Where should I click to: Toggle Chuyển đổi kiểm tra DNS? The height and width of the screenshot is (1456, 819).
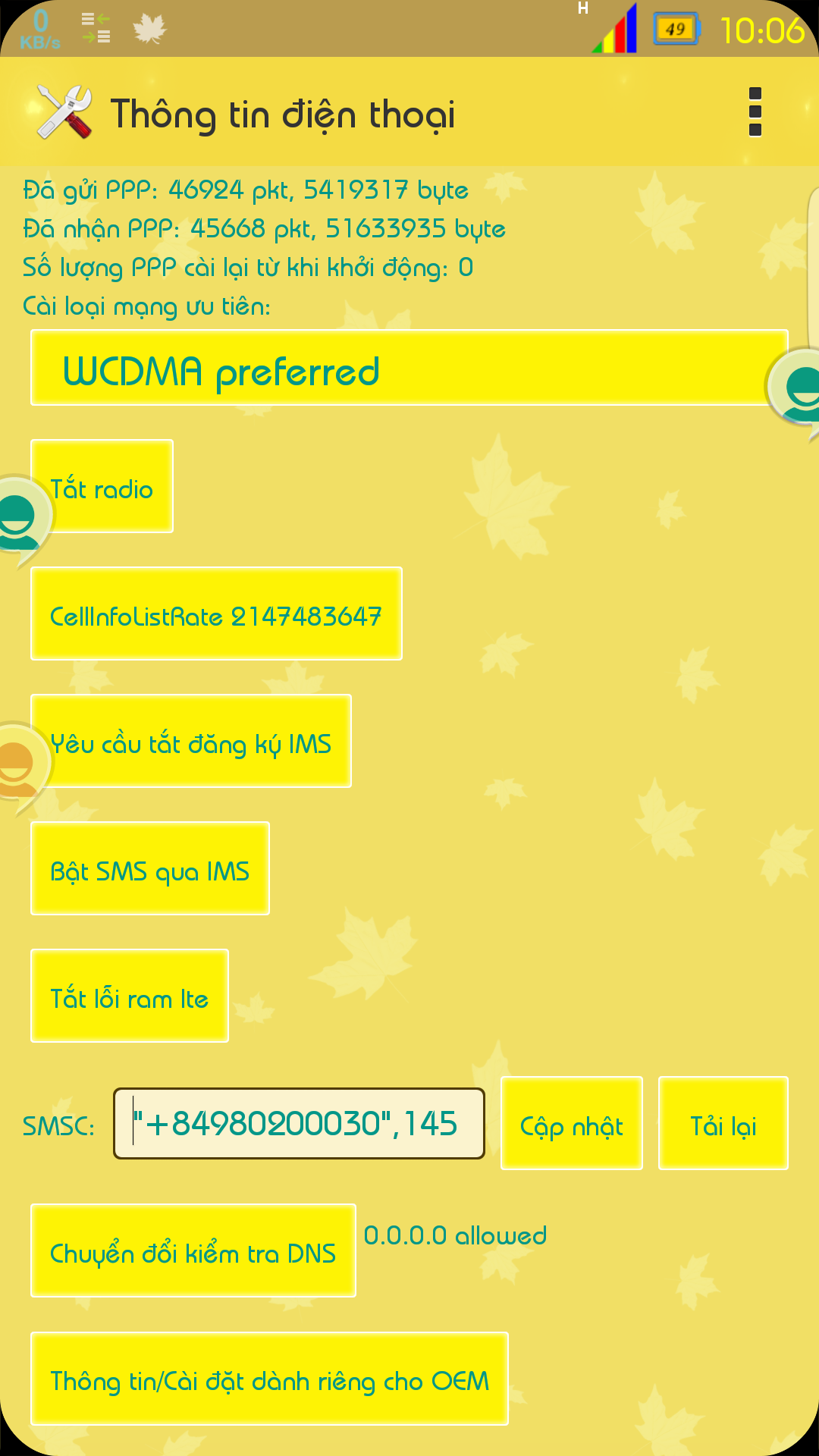pyautogui.click(x=193, y=1251)
